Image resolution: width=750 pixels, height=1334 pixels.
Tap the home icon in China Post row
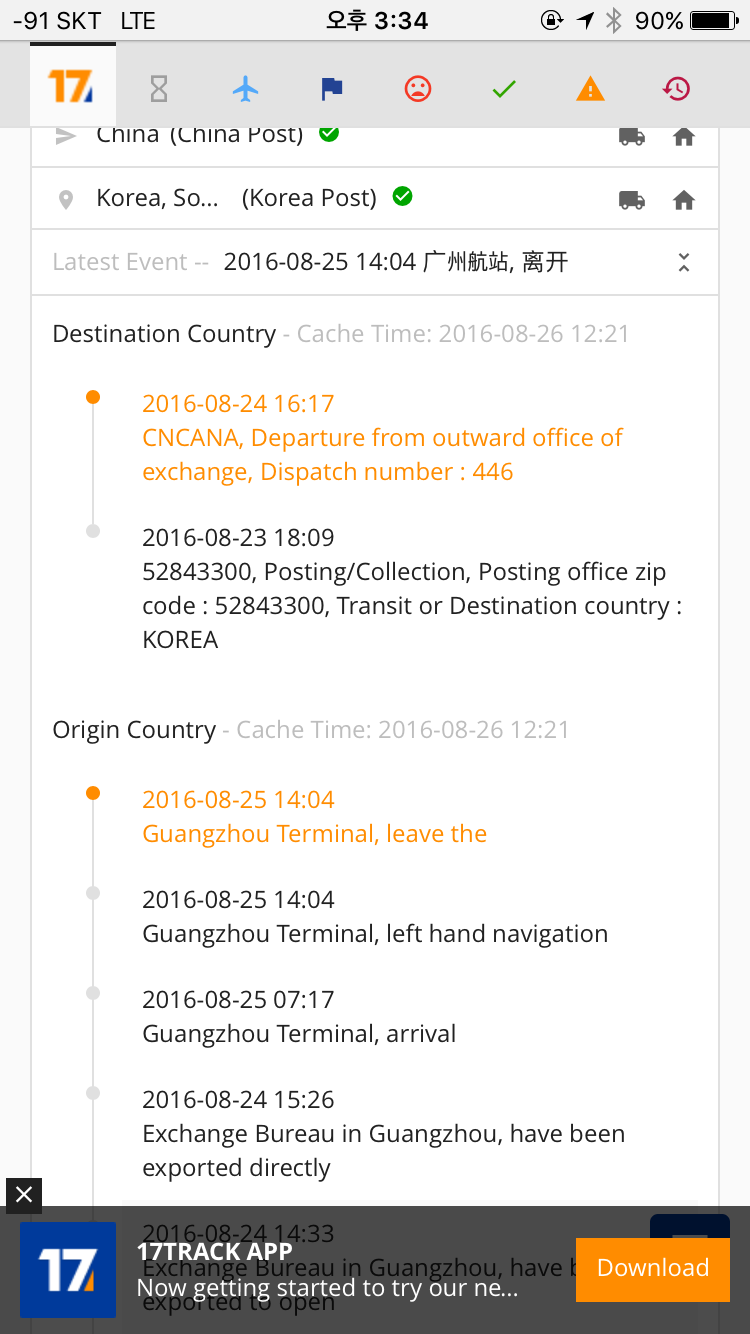tap(684, 137)
